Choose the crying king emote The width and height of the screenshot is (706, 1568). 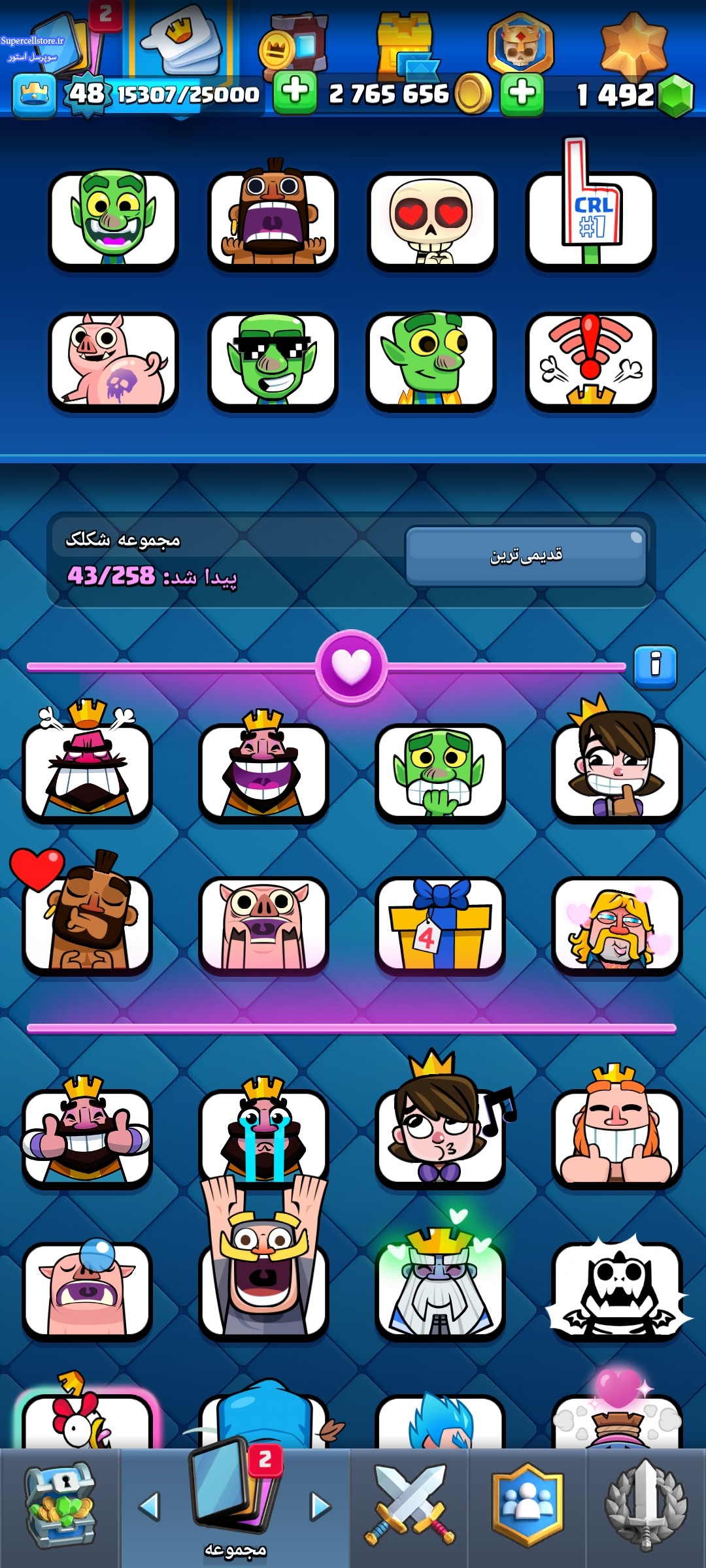coord(263,1135)
